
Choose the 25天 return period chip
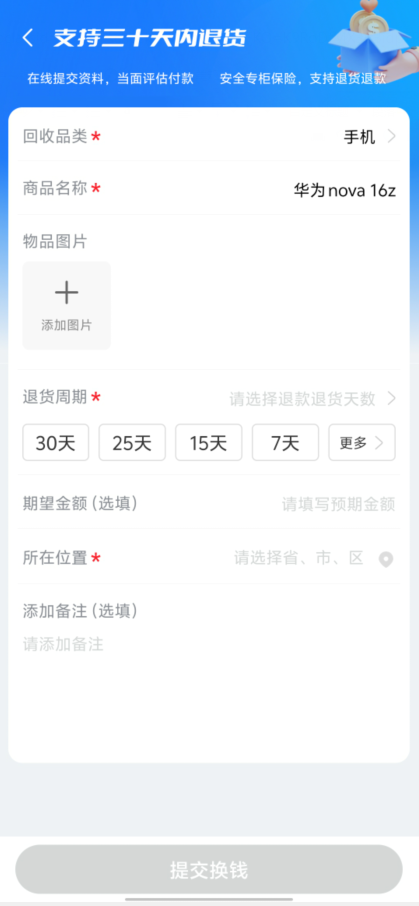[132, 443]
